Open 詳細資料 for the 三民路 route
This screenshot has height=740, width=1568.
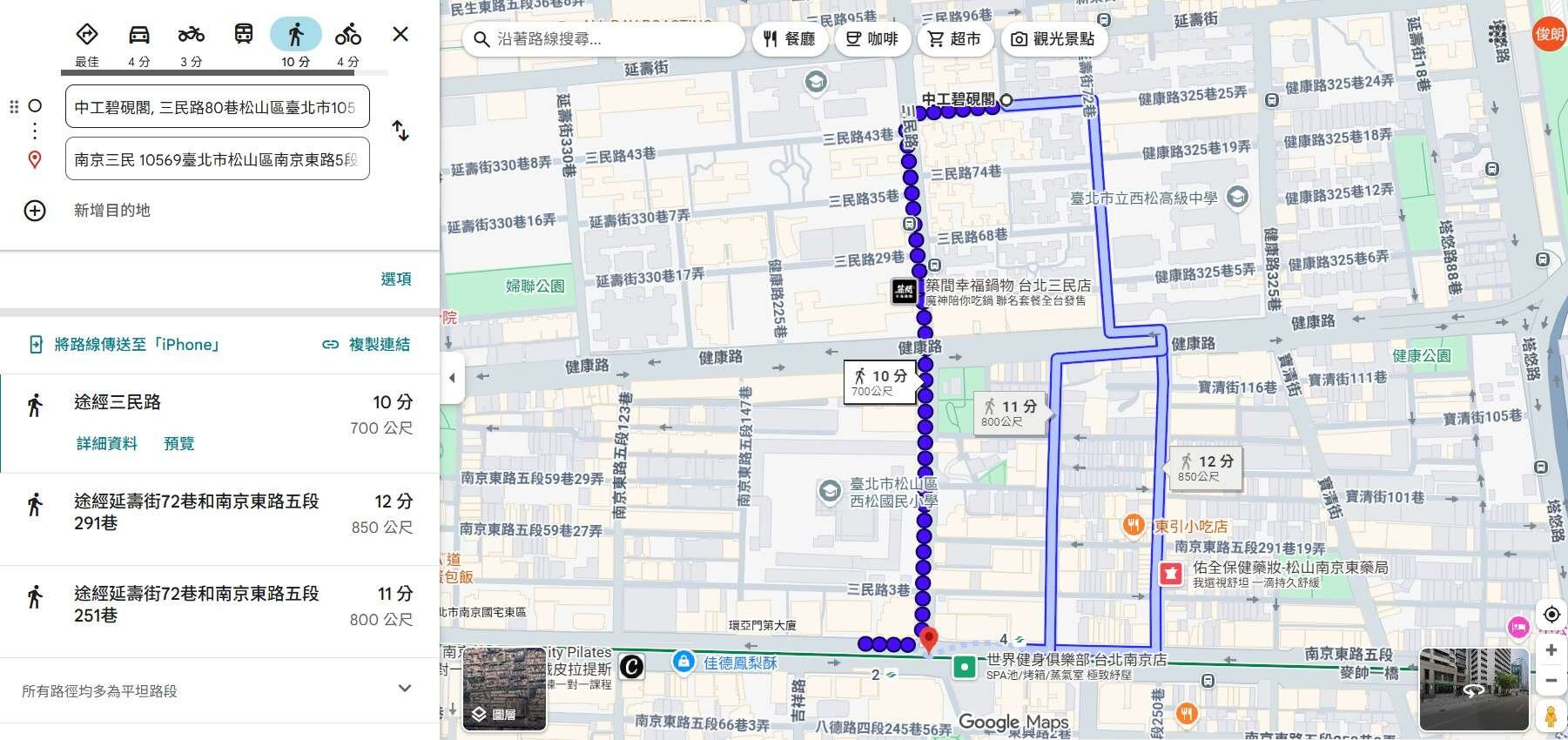[107, 444]
